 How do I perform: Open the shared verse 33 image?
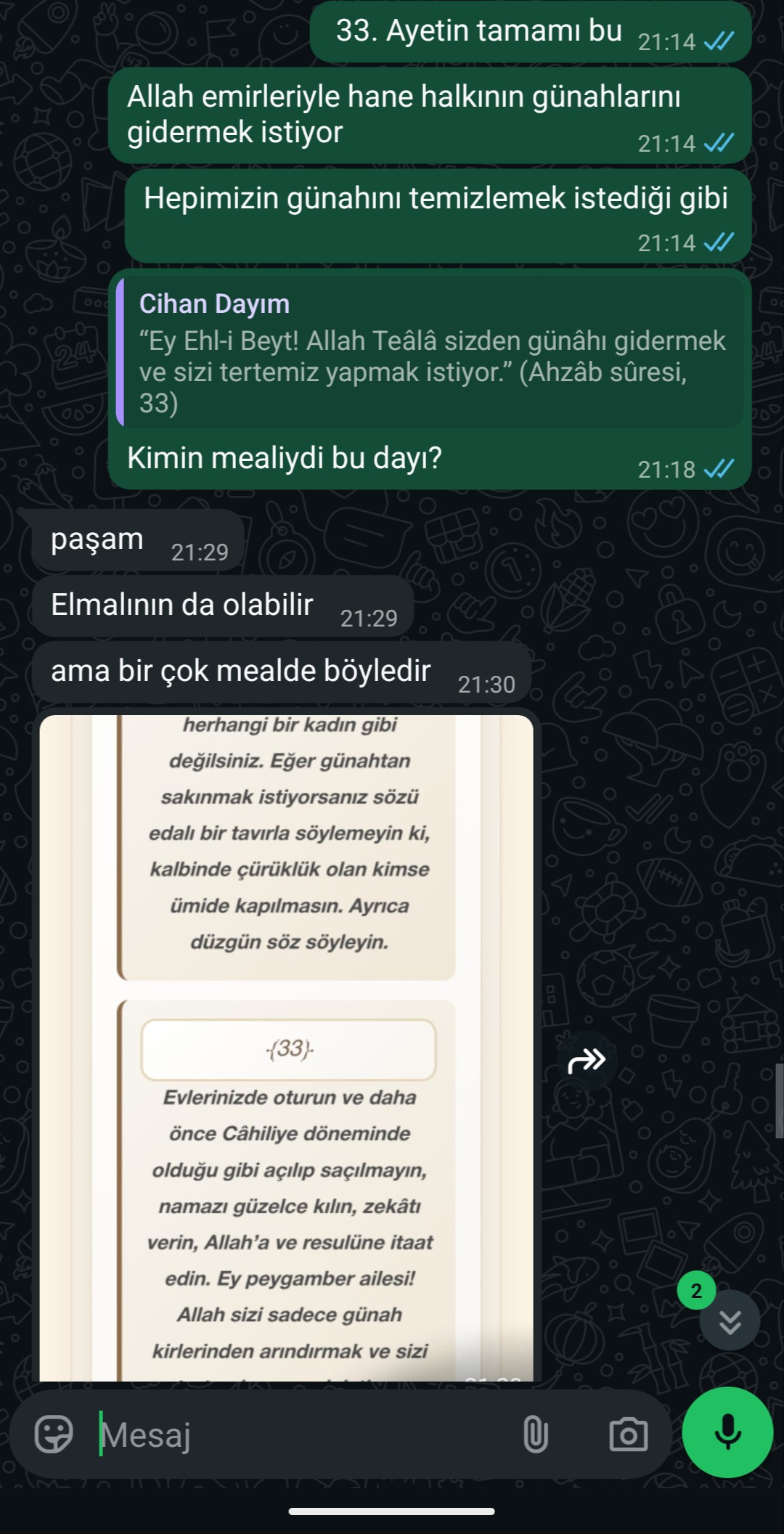[x=287, y=1048]
